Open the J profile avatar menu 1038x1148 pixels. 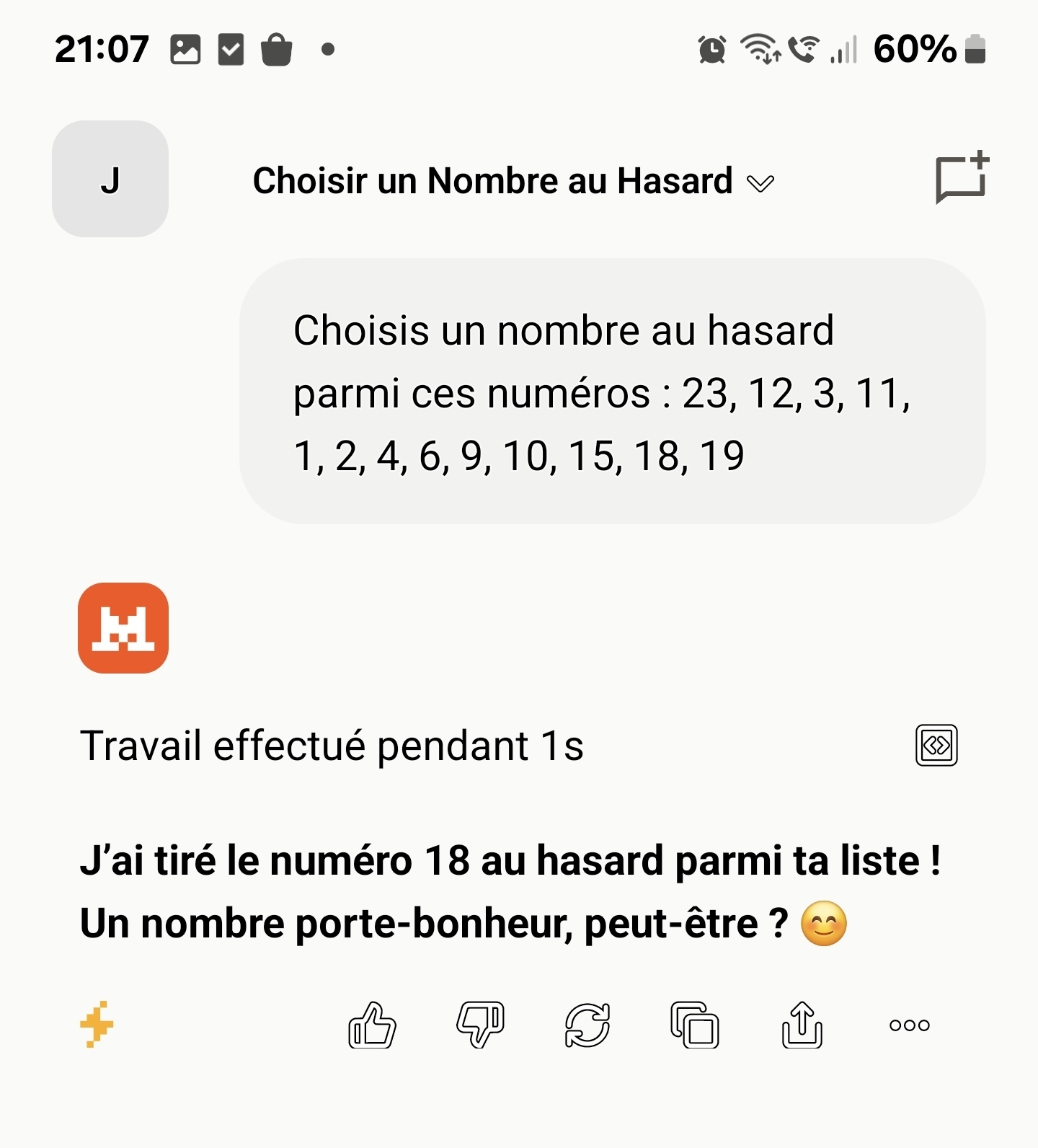(110, 179)
